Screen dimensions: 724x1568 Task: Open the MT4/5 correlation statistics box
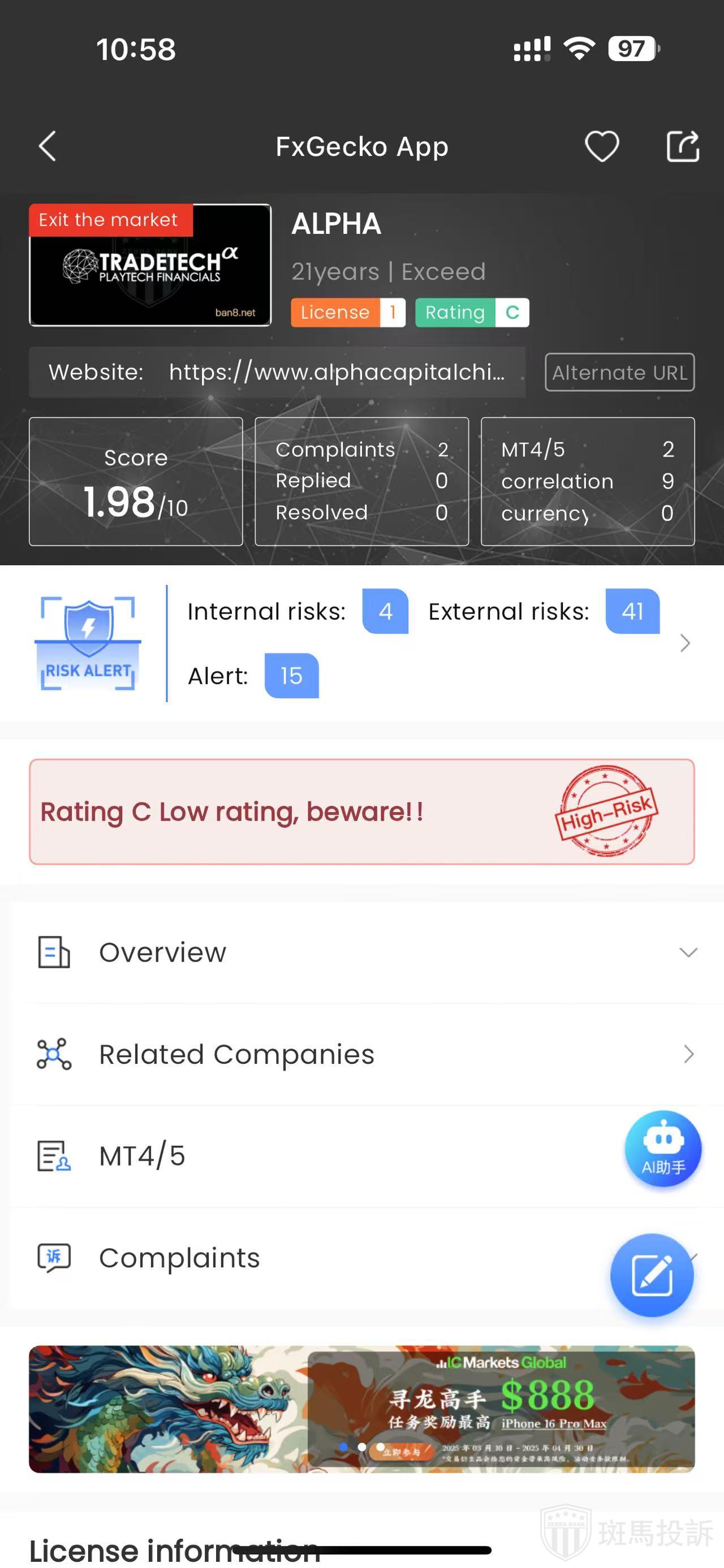click(x=588, y=481)
